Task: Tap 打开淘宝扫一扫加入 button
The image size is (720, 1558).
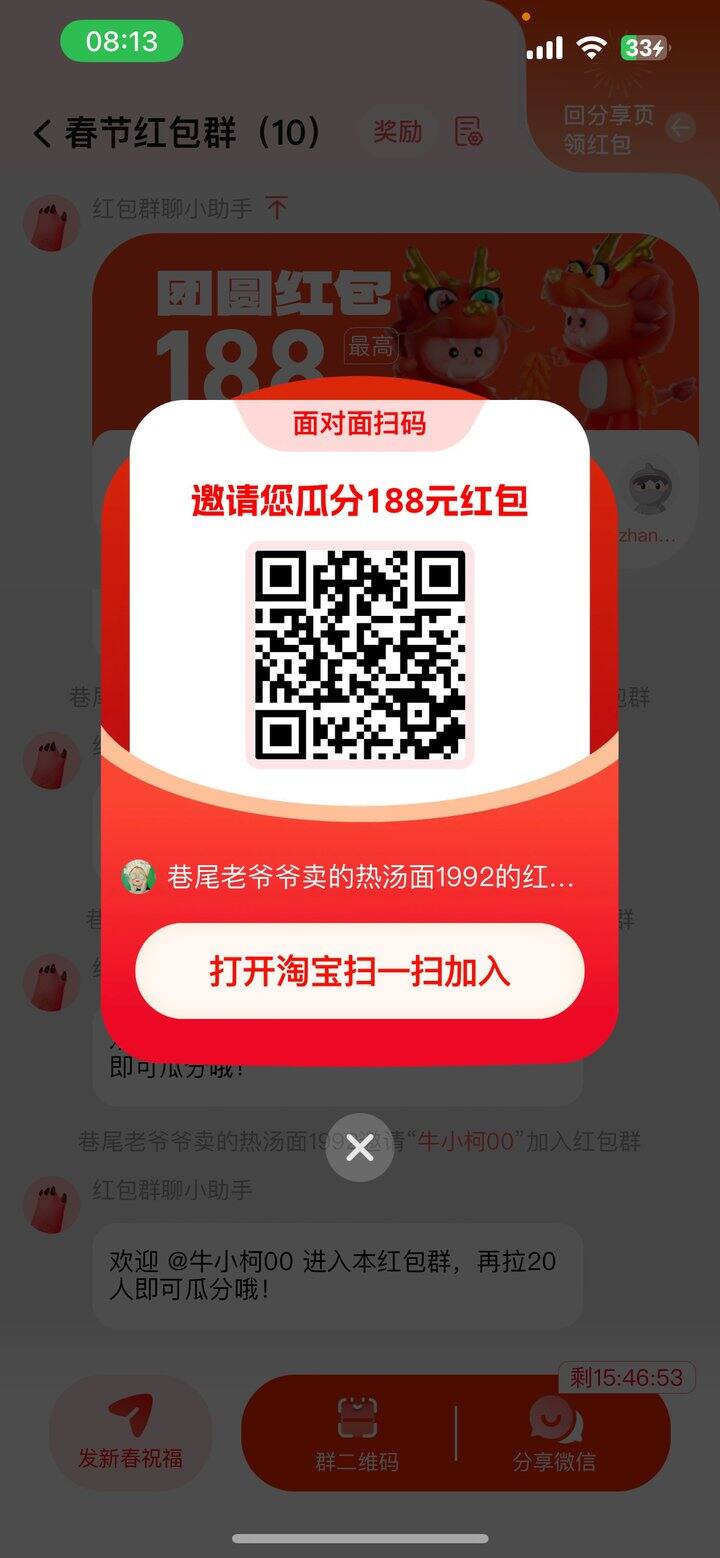Action: 359,971
